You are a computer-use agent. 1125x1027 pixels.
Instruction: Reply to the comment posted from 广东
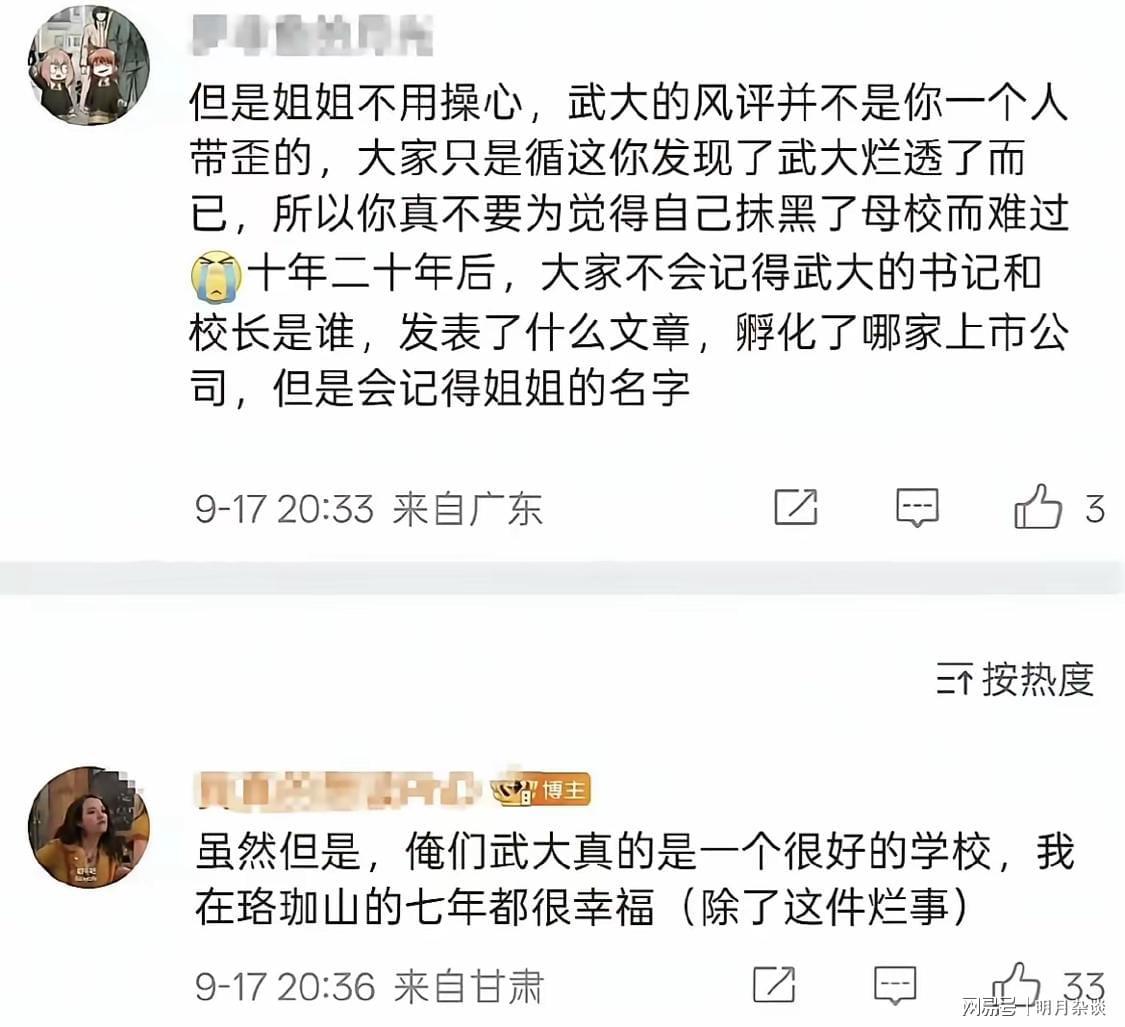coord(916,508)
